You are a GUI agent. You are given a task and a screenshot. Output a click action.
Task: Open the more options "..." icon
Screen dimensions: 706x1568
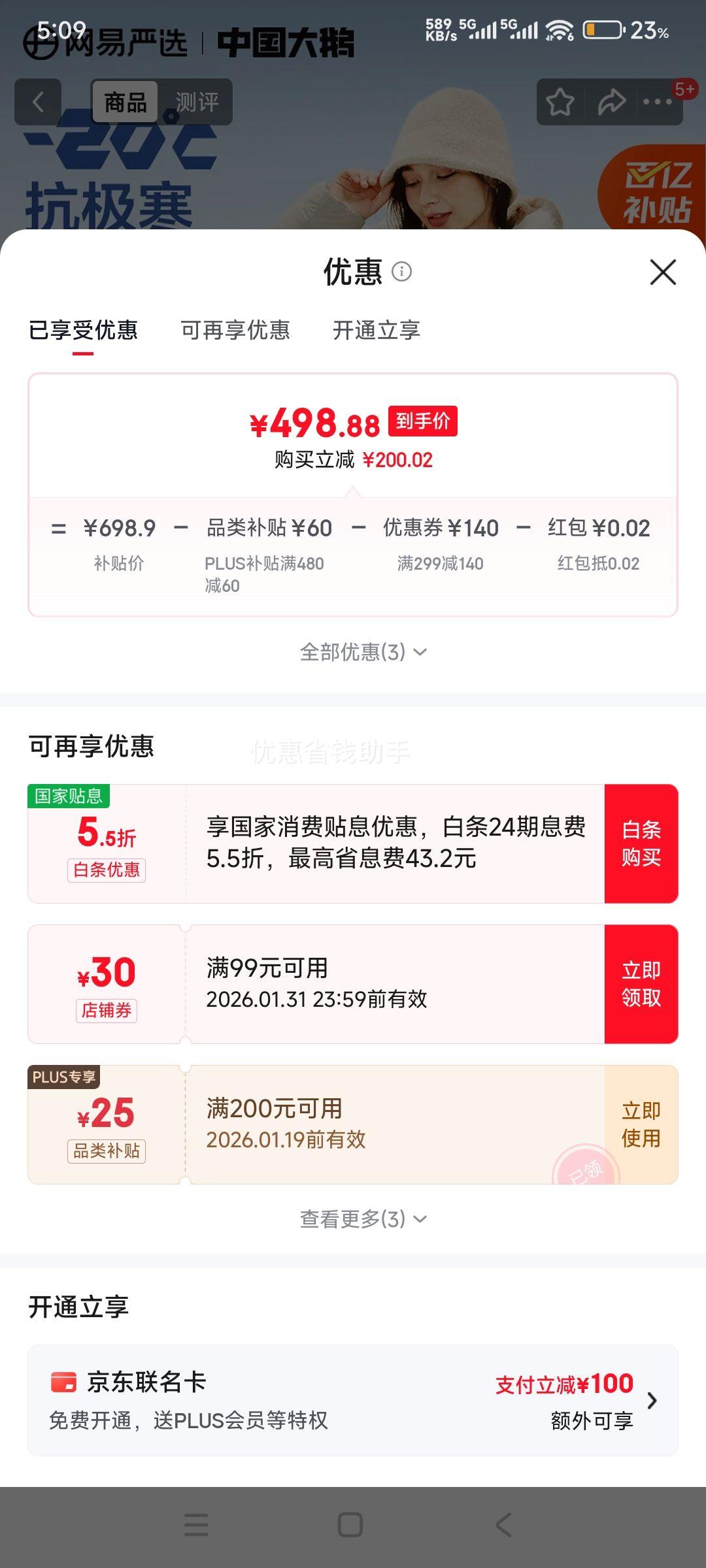655,102
